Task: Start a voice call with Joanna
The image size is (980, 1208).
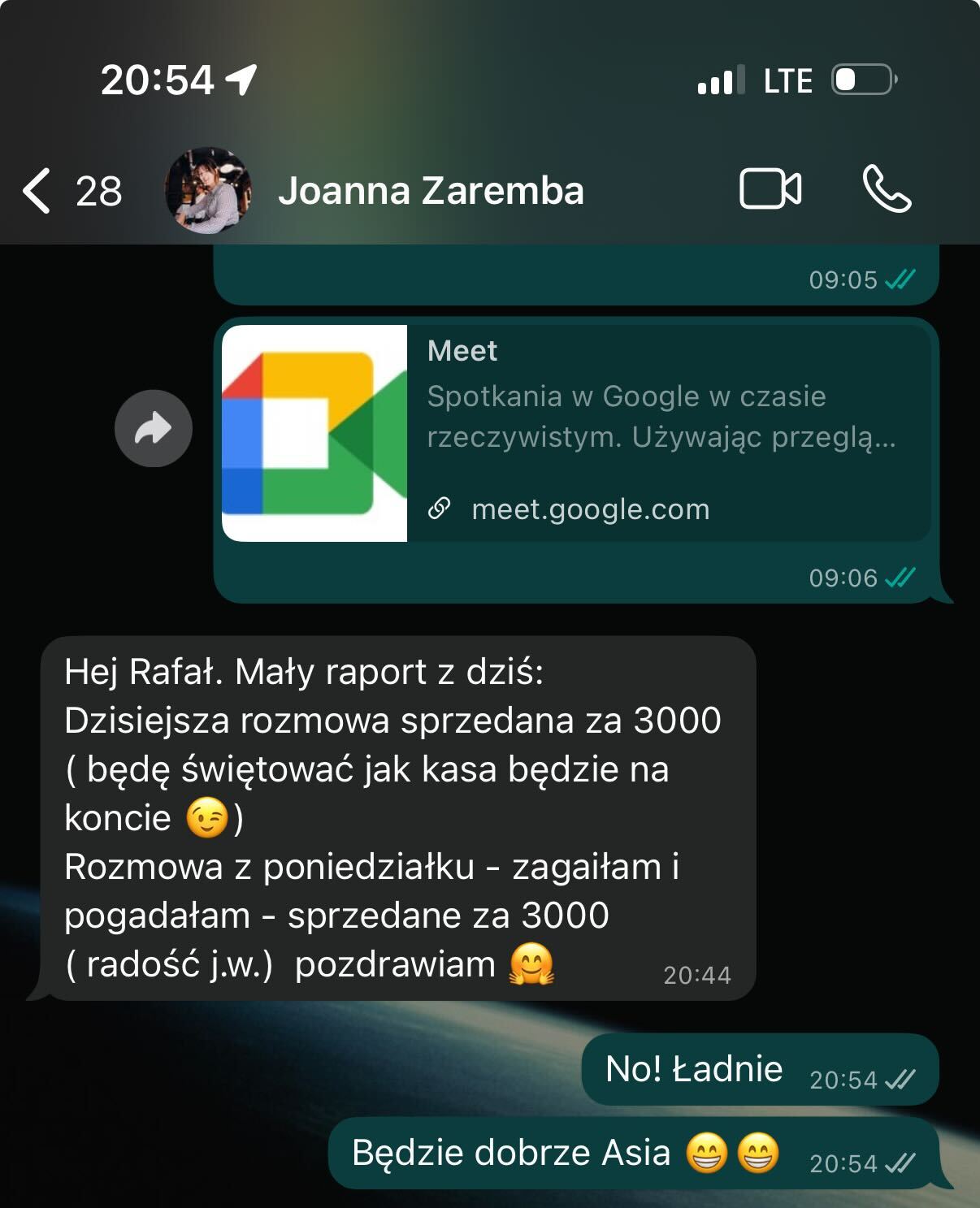Action: pos(887,189)
